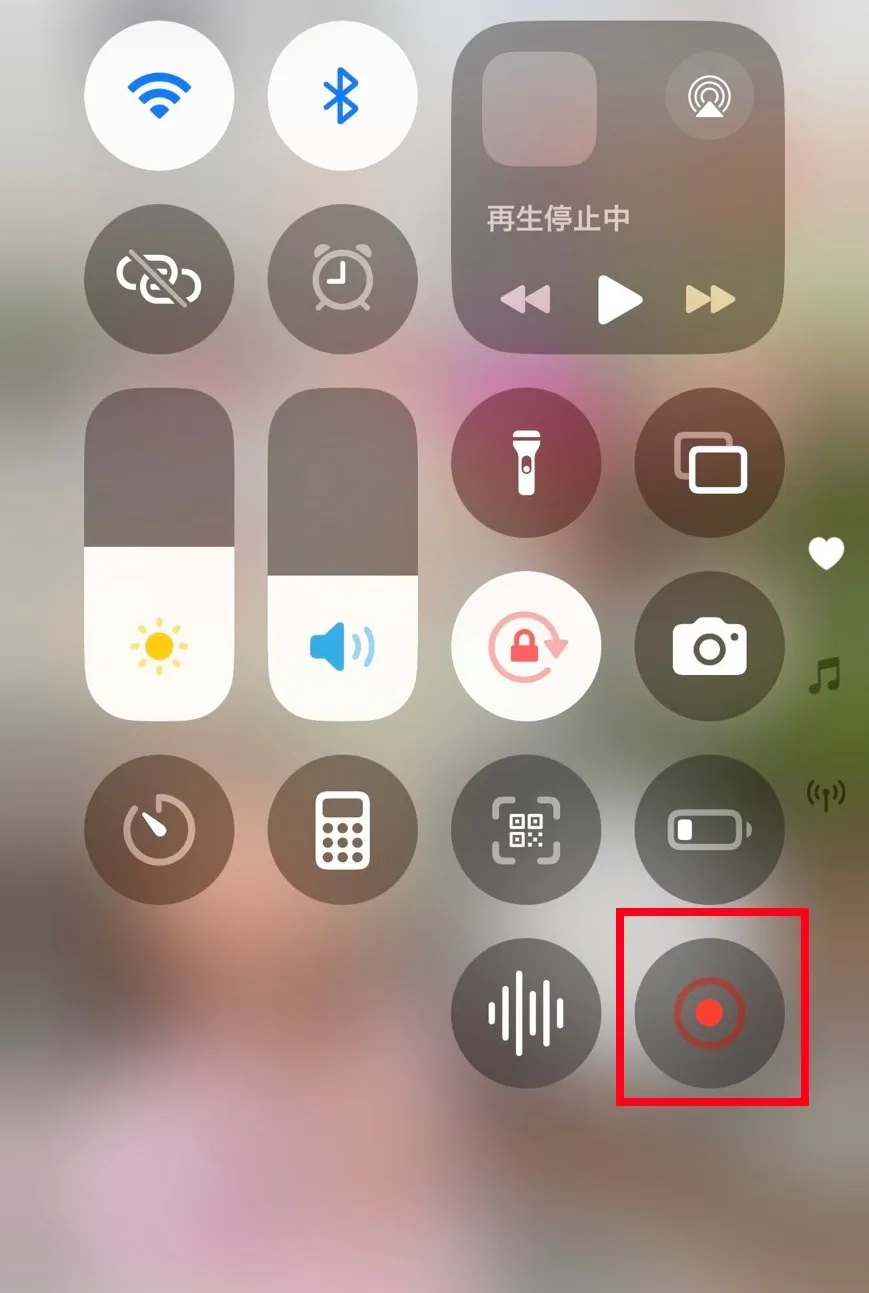Skip to the next track
869x1293 pixels.
710,299
